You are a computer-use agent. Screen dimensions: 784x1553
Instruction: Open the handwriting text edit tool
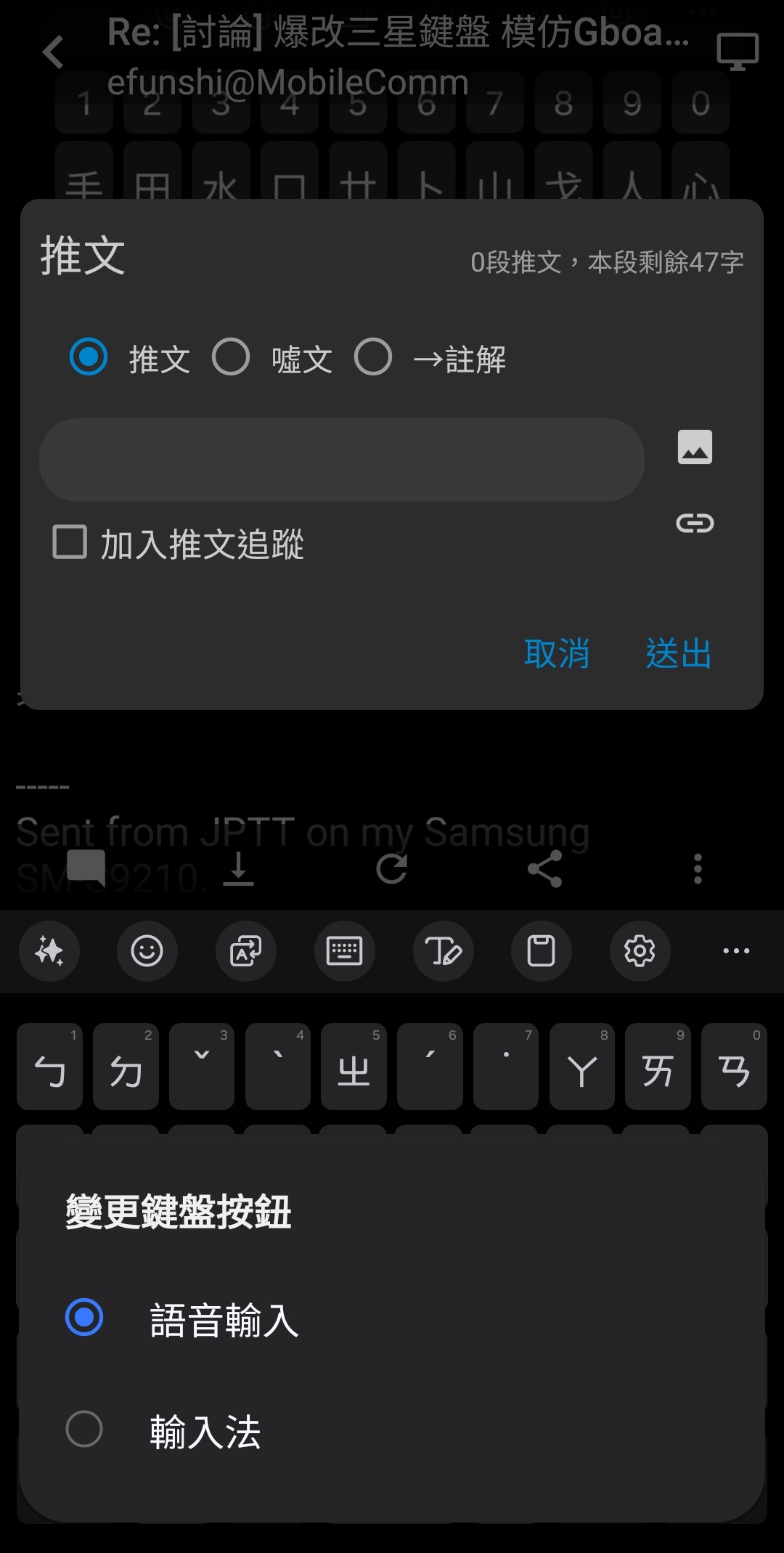(x=443, y=950)
